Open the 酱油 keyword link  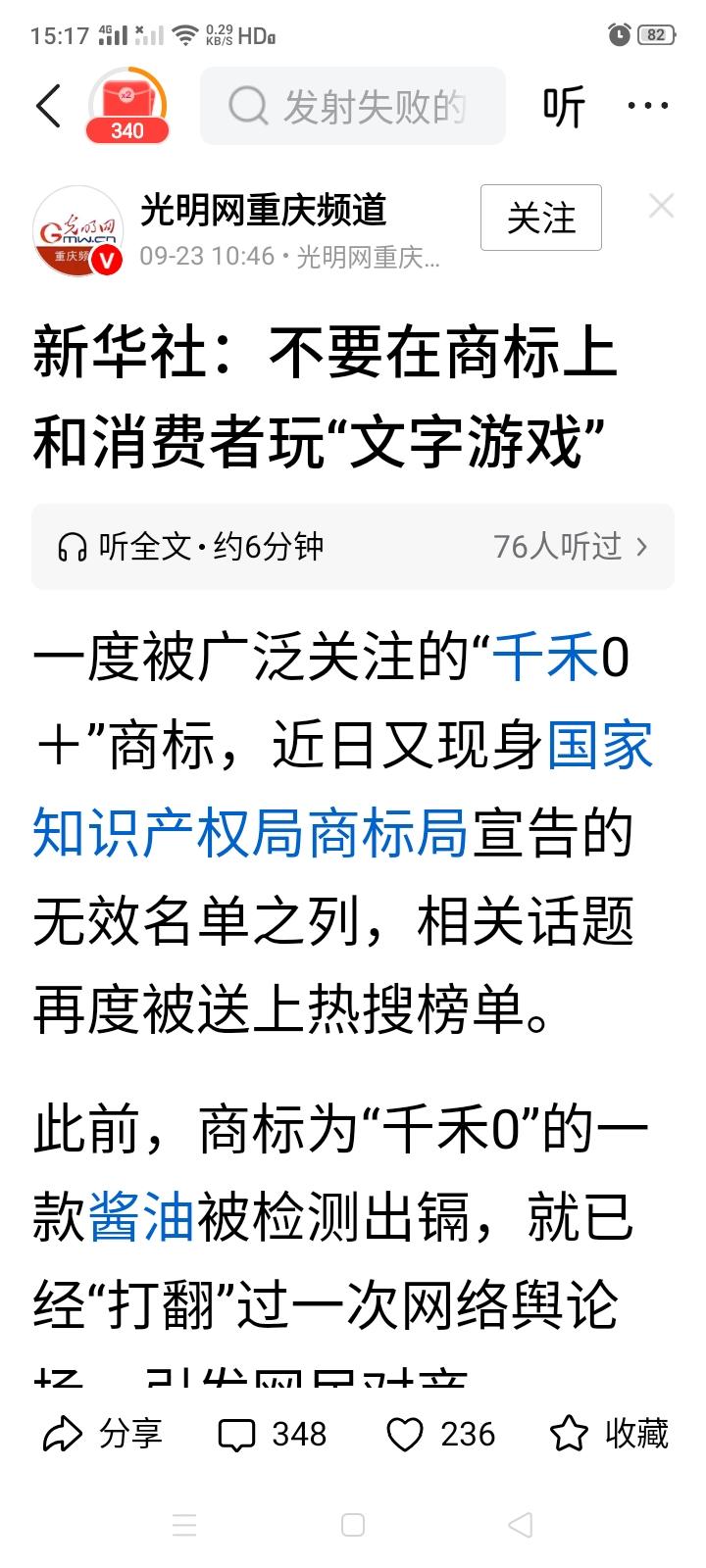[x=141, y=1218]
